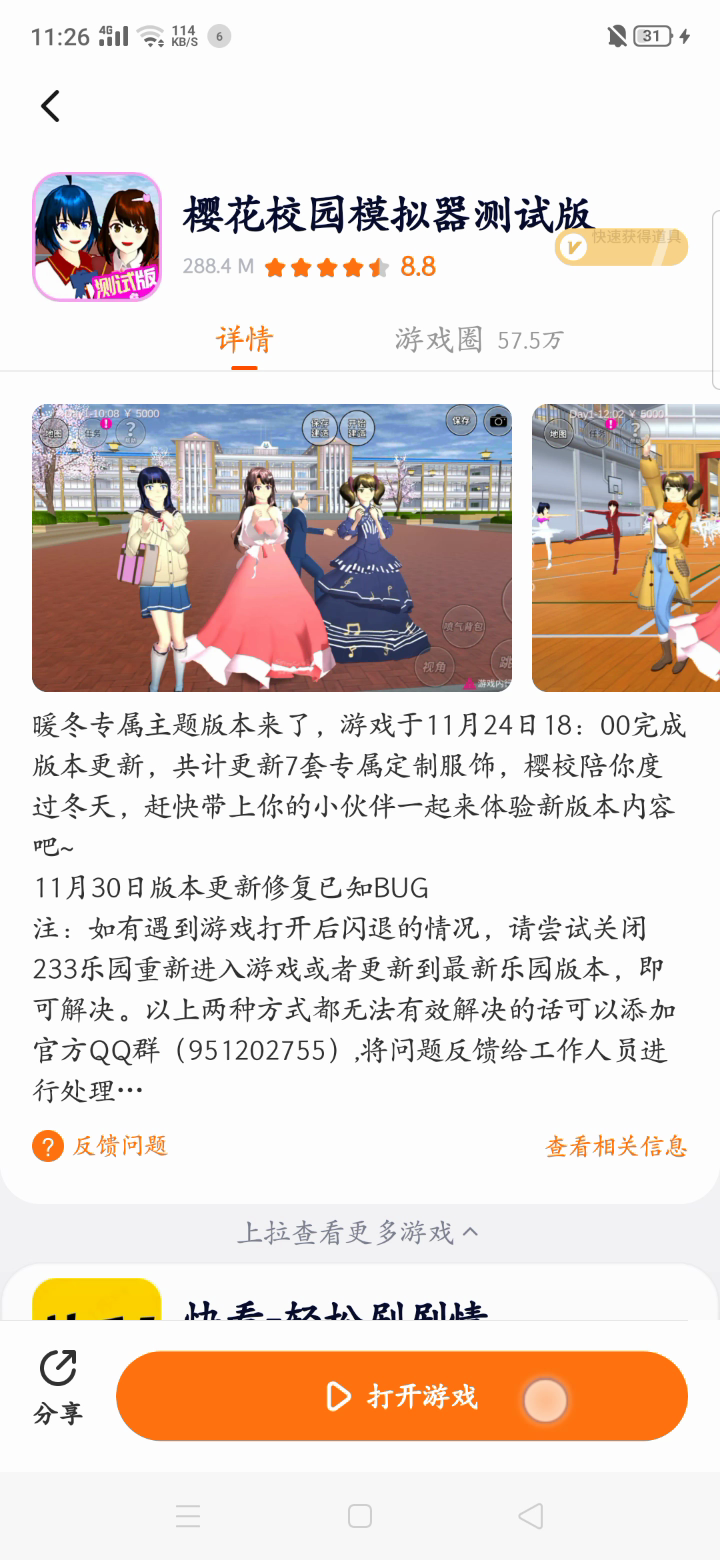Tap the 快速获得道具 badge
720x1560 pixels.
pos(621,246)
